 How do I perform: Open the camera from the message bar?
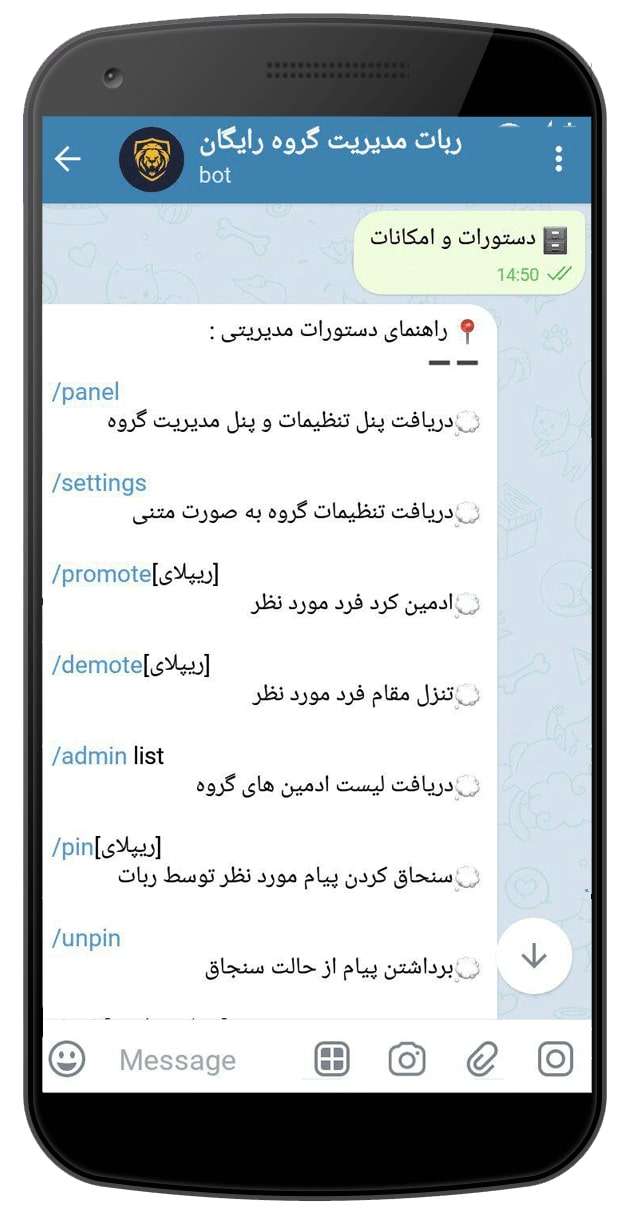coord(407,1059)
